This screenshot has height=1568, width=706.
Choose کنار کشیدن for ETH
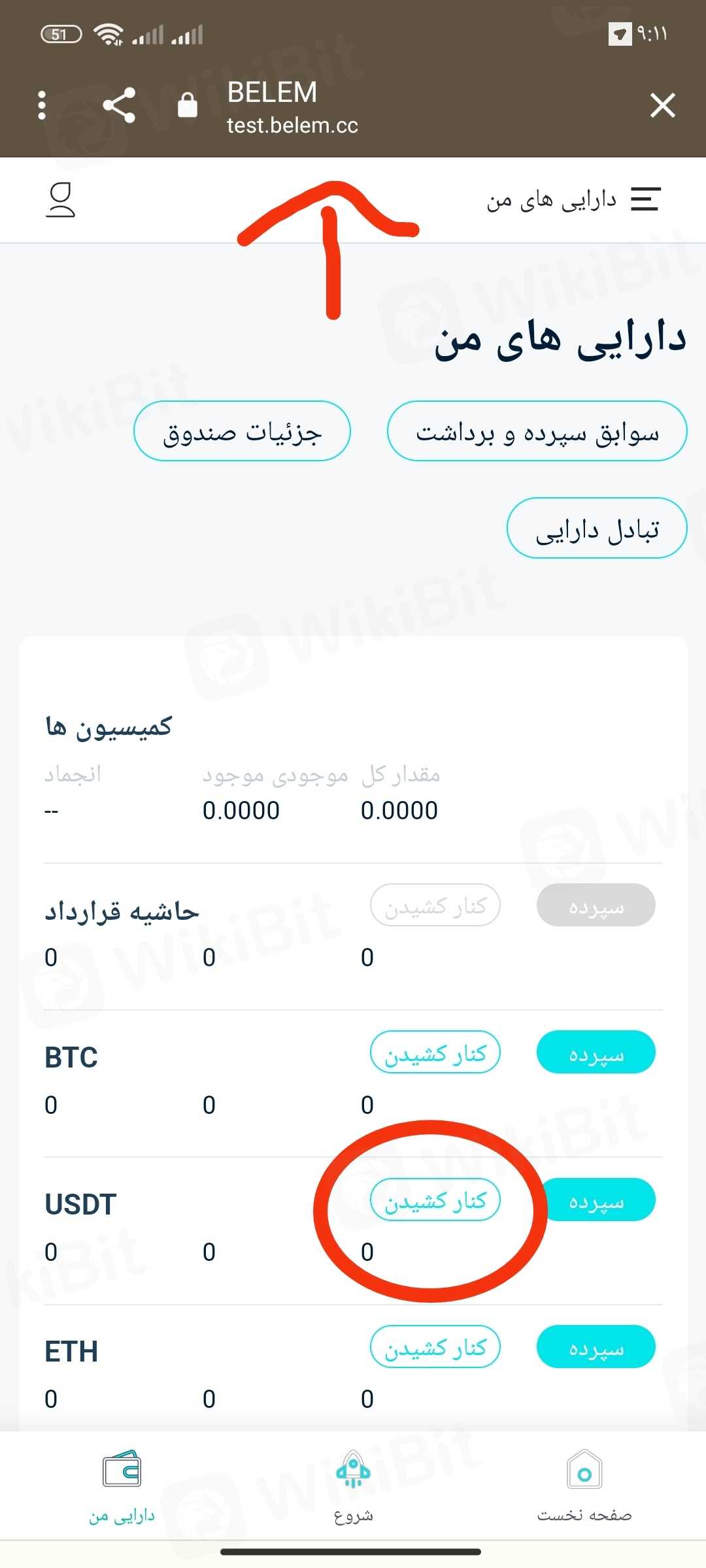pos(435,1347)
